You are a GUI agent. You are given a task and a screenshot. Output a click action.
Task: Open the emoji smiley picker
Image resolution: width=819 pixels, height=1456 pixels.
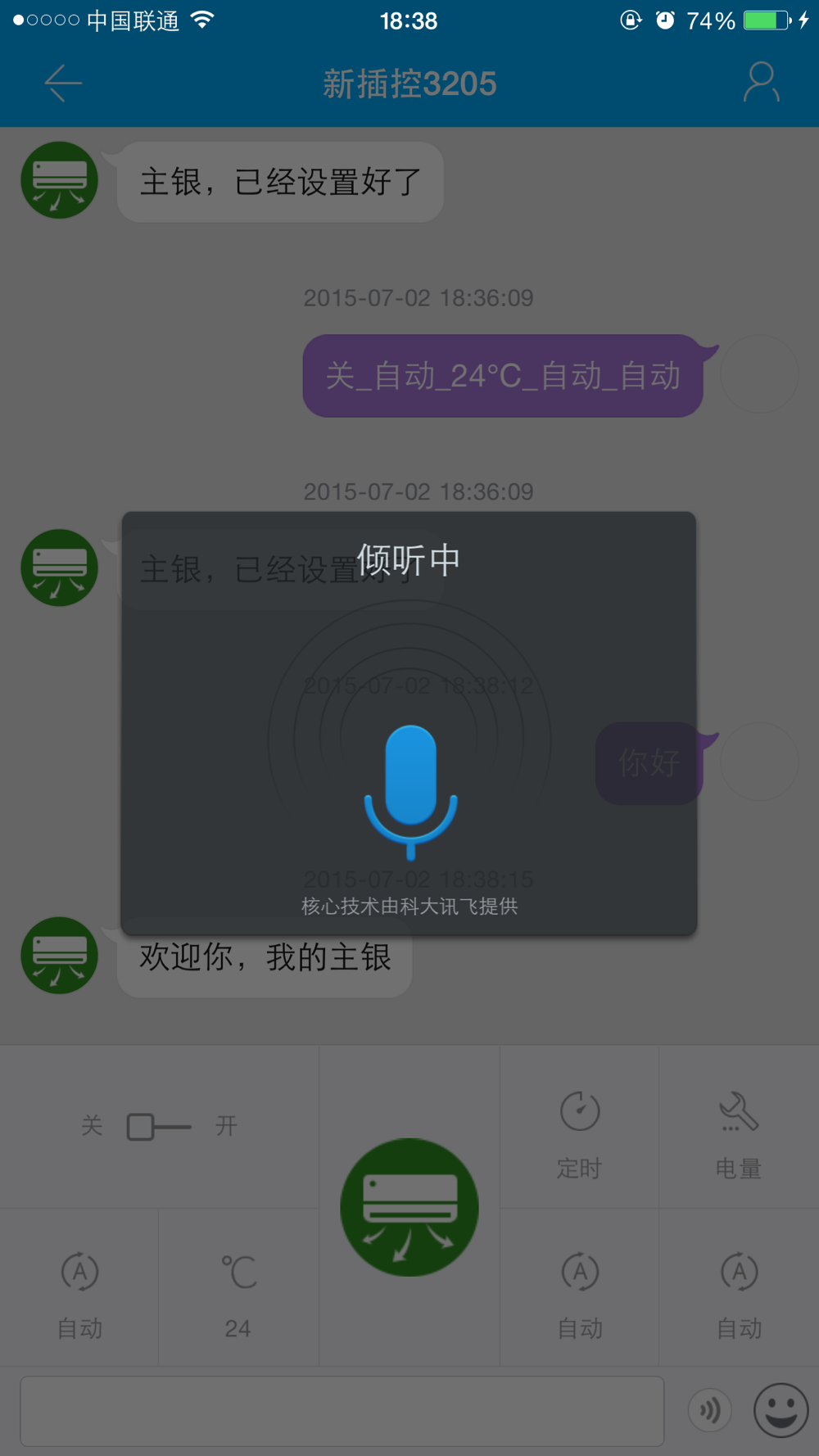click(x=781, y=1410)
